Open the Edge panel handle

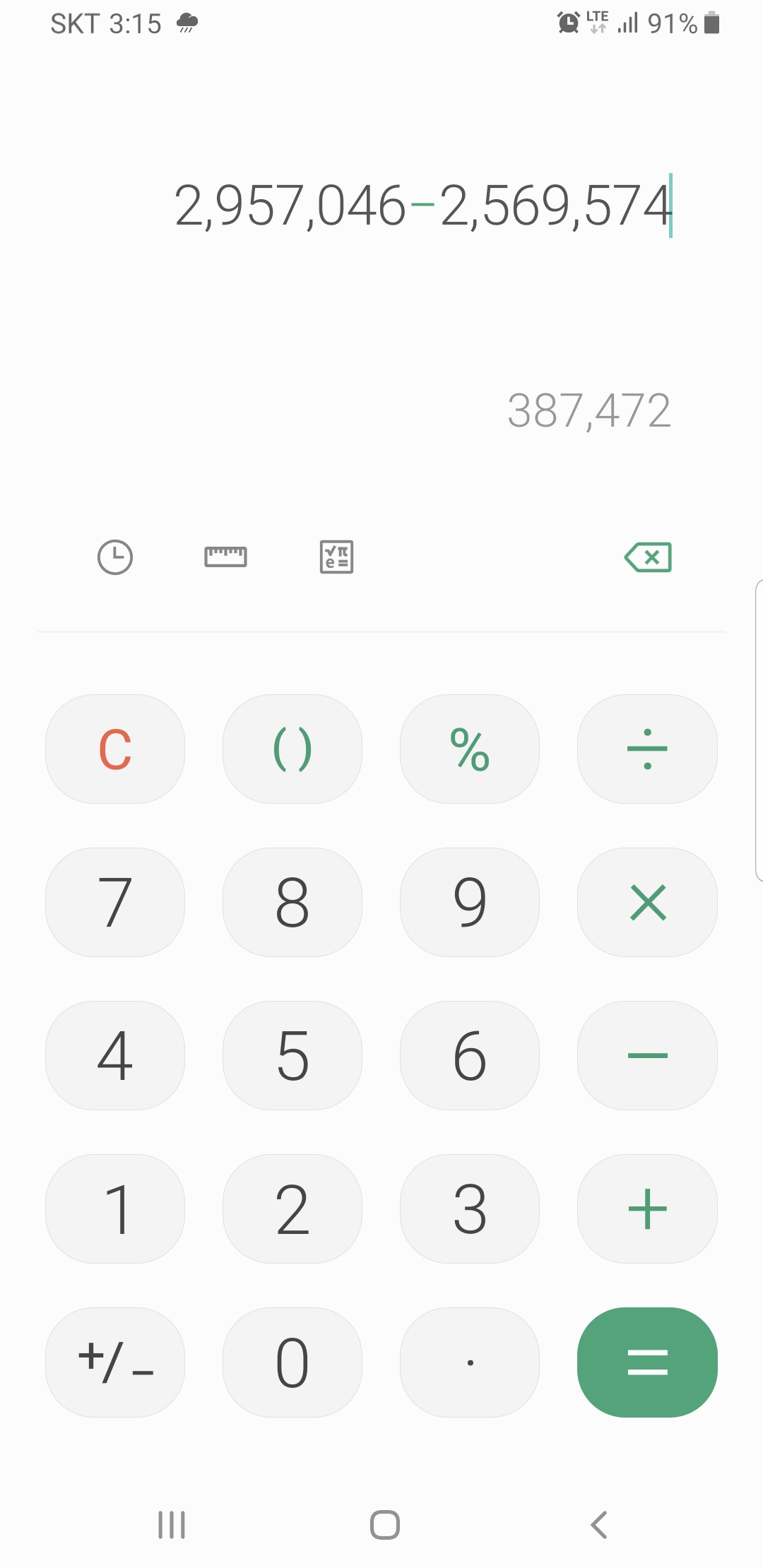click(x=757, y=727)
